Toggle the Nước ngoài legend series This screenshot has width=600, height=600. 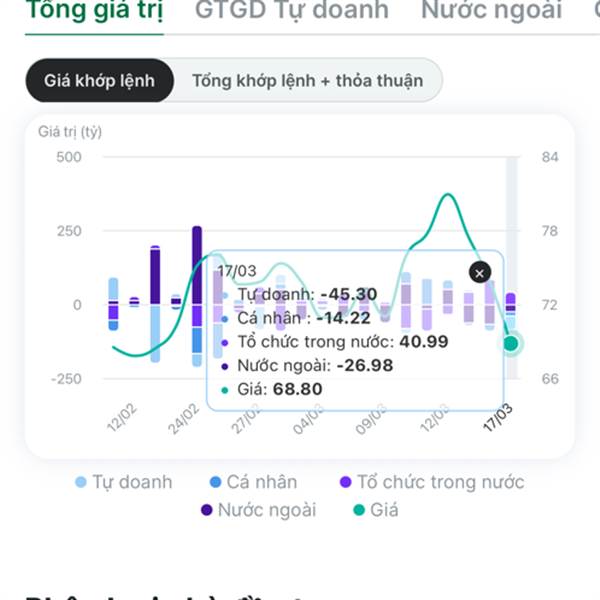[259, 510]
